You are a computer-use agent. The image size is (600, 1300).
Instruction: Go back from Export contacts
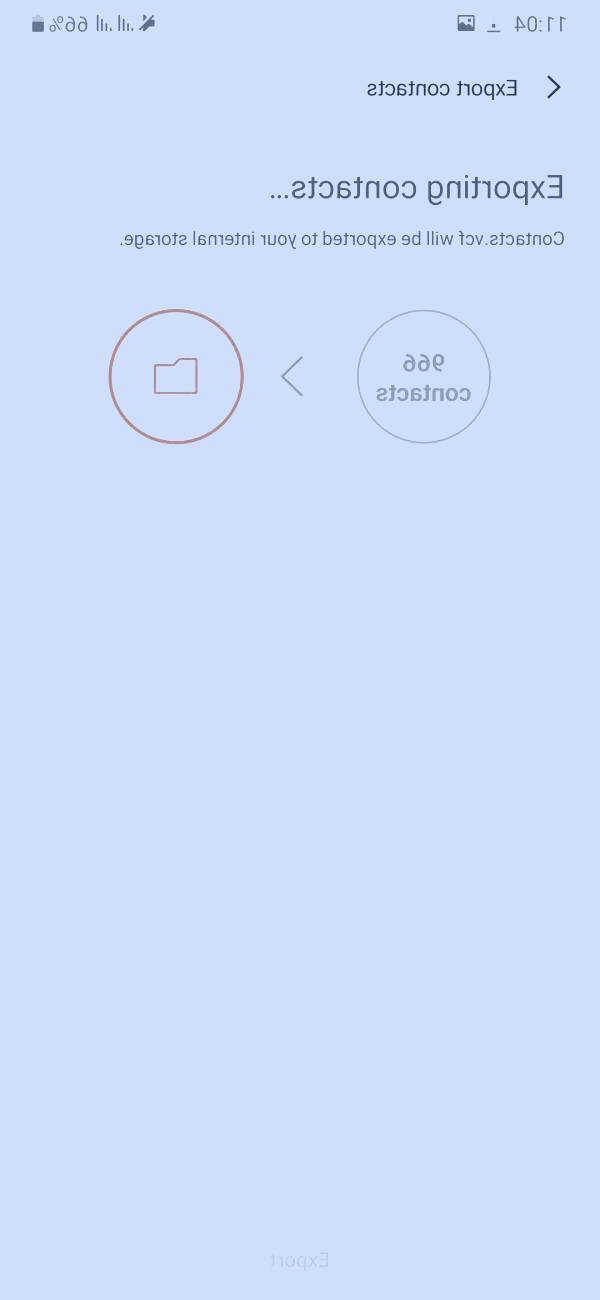pos(554,87)
